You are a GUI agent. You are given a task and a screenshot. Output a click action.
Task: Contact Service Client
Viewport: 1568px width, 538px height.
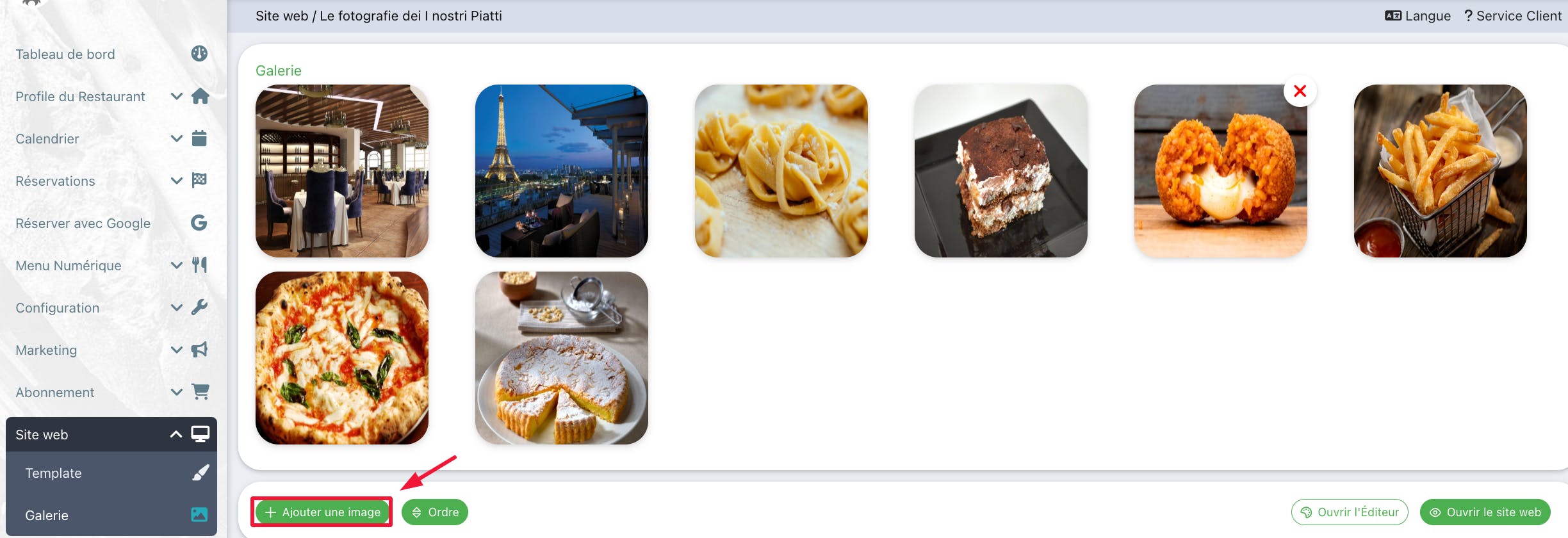coord(1513,16)
